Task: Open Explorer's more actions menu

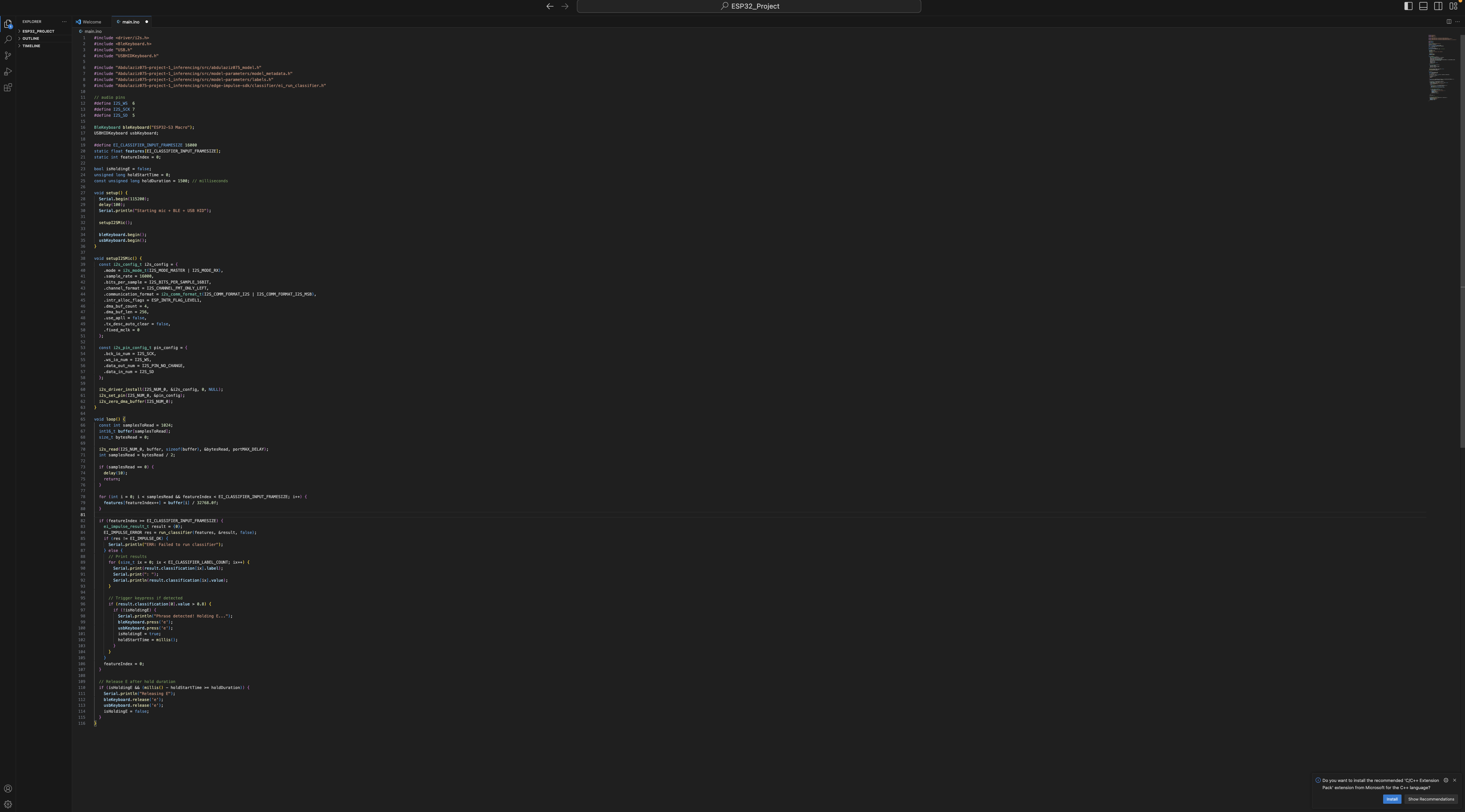Action: [64, 22]
